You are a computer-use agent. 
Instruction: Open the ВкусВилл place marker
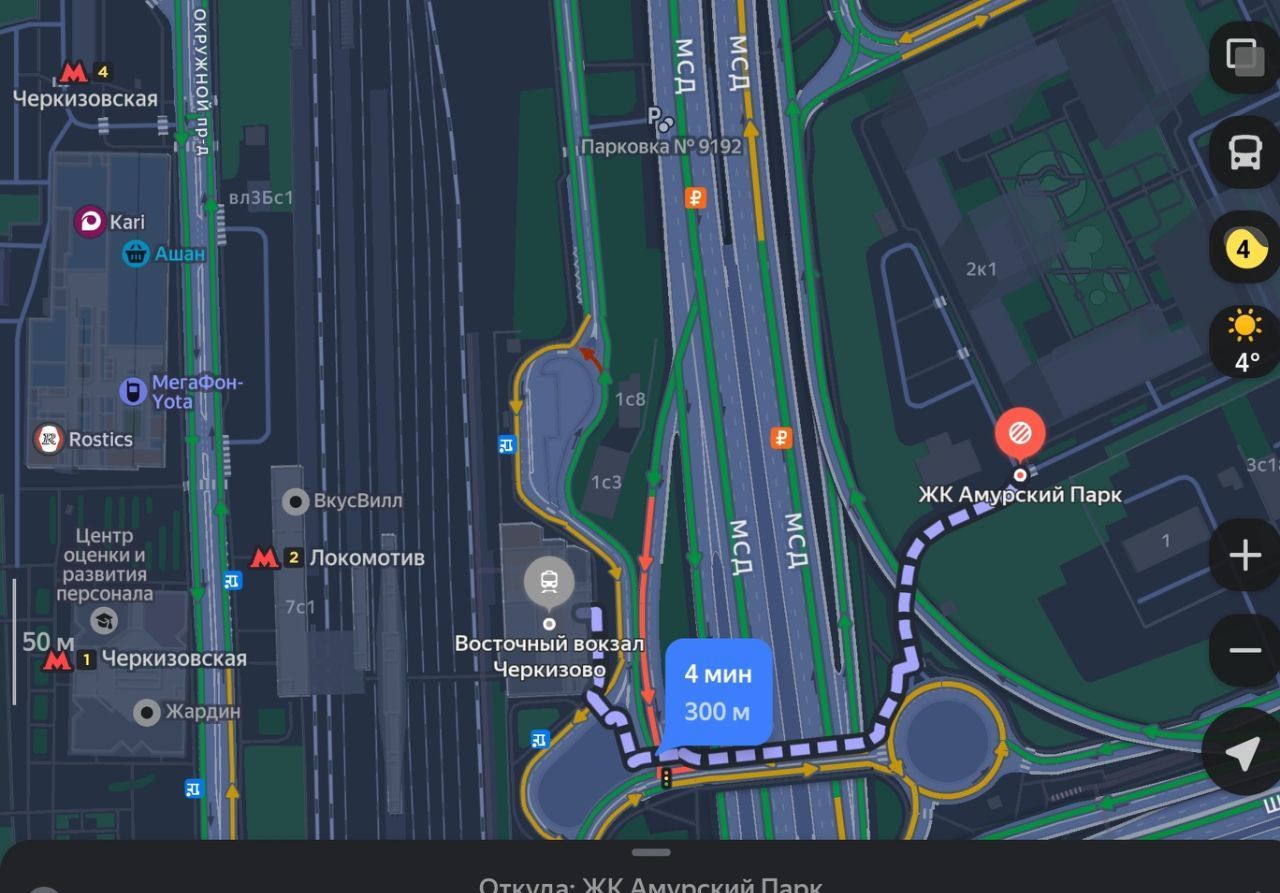click(x=296, y=501)
